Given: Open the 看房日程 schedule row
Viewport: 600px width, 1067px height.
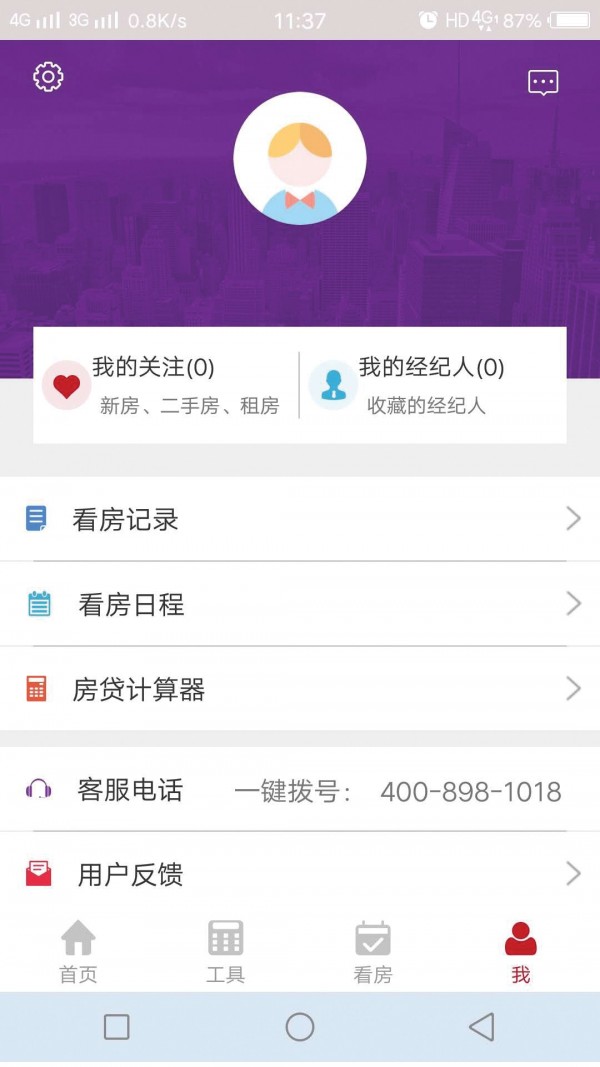Looking at the screenshot, I should point(300,604).
